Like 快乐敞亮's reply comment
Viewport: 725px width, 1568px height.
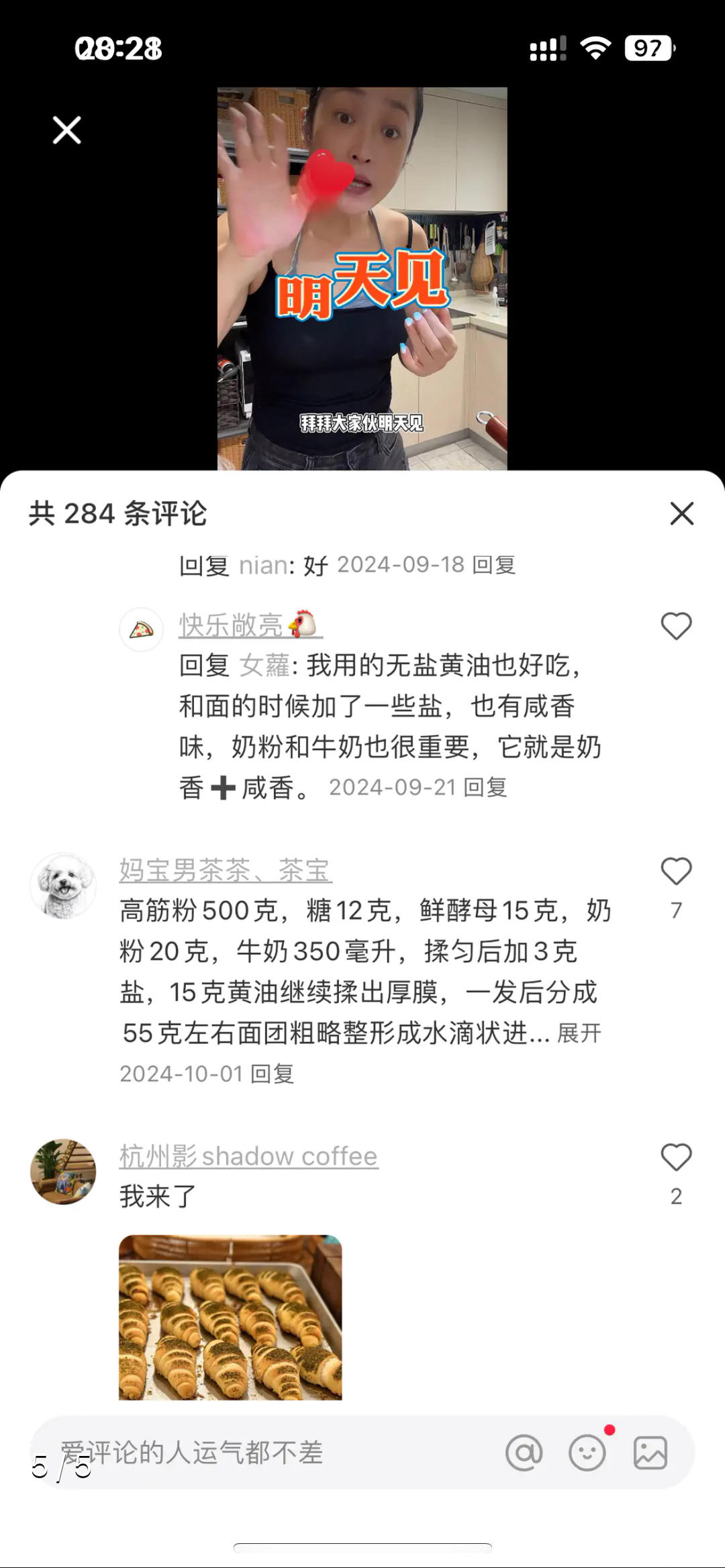click(675, 627)
